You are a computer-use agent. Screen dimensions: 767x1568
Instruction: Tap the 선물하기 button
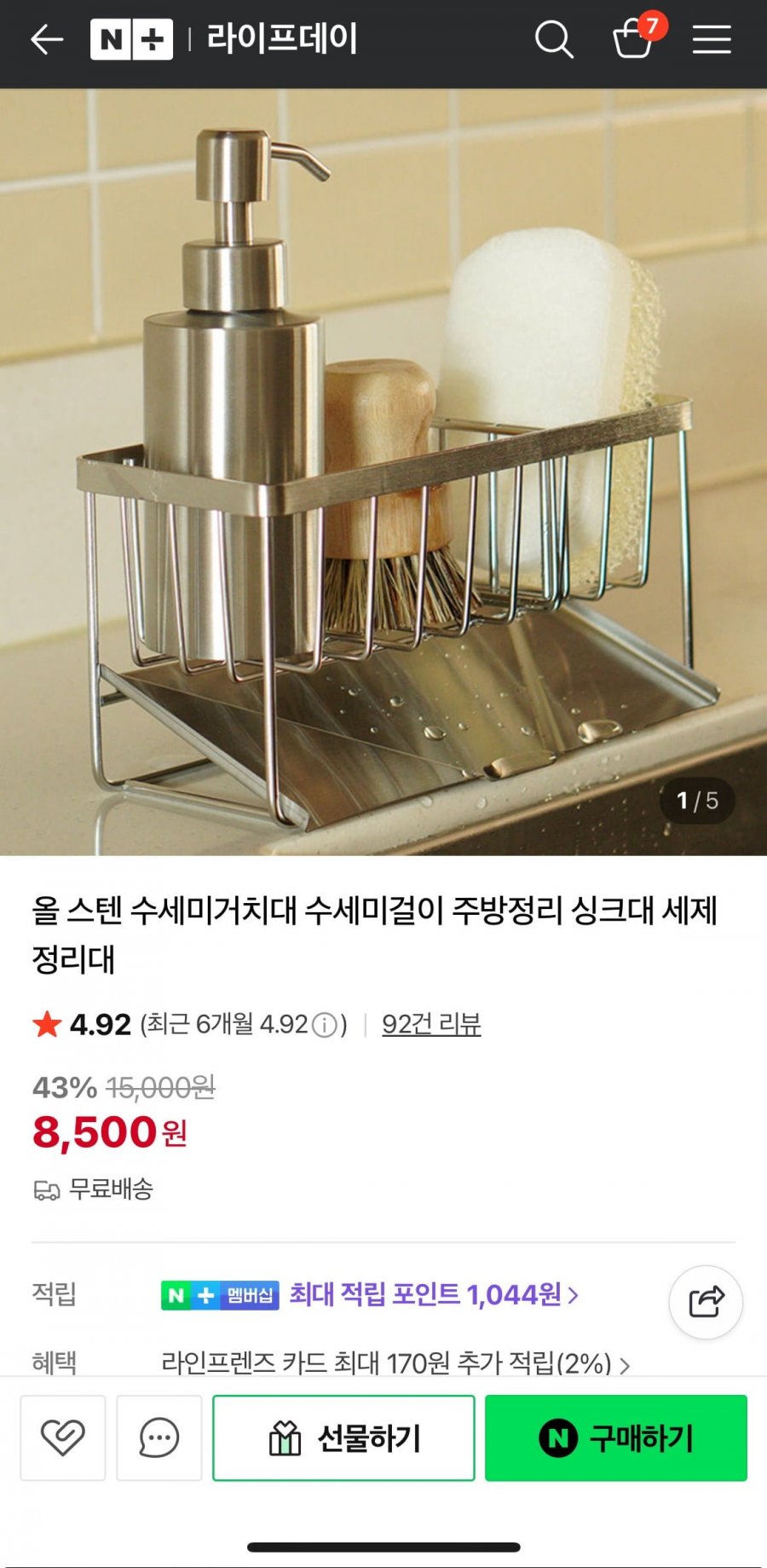[x=343, y=1438]
